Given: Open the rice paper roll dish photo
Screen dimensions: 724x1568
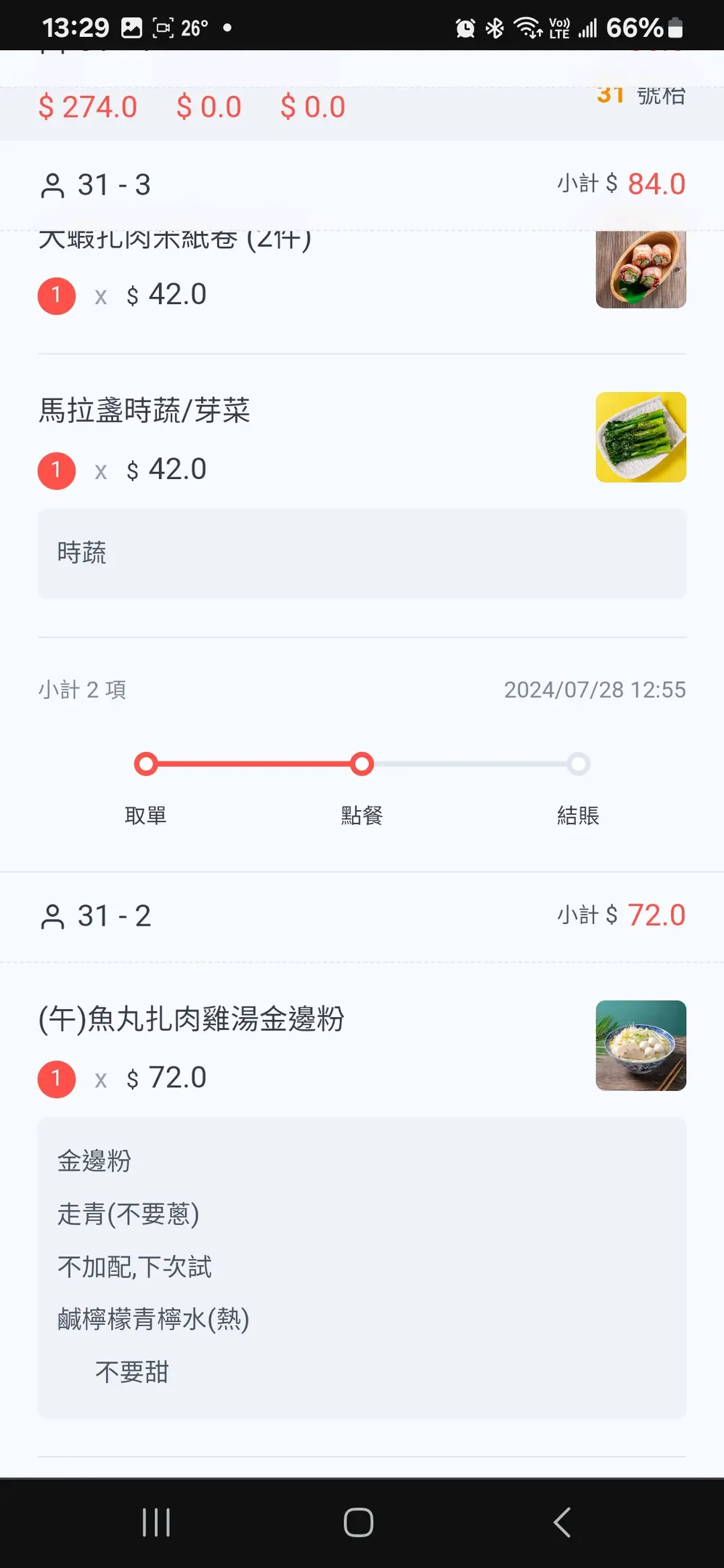Looking at the screenshot, I should click(x=640, y=269).
